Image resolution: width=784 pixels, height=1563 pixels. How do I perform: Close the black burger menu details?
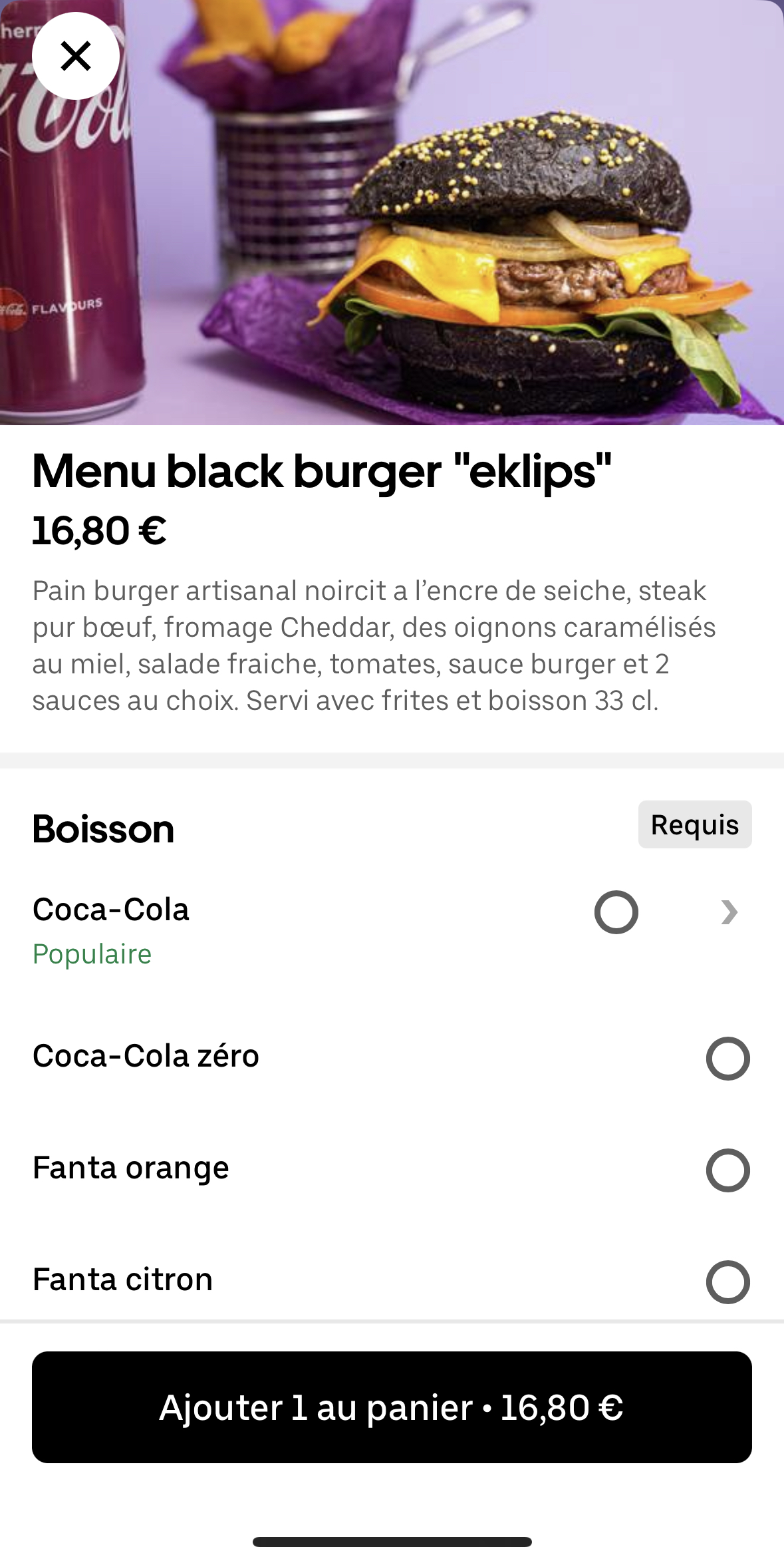pyautogui.click(x=76, y=56)
